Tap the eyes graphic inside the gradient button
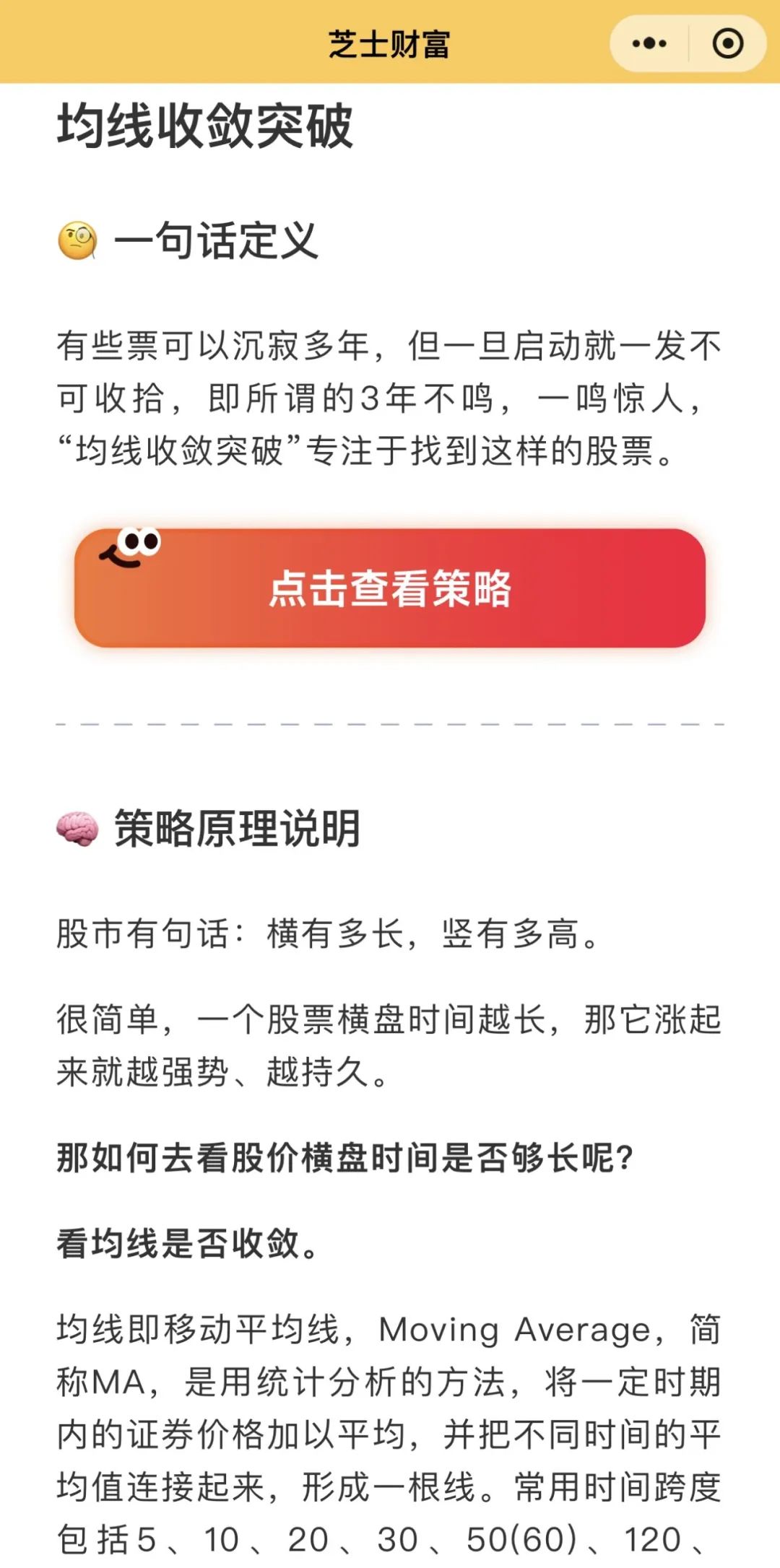This screenshot has width=780, height=1568. (x=139, y=543)
